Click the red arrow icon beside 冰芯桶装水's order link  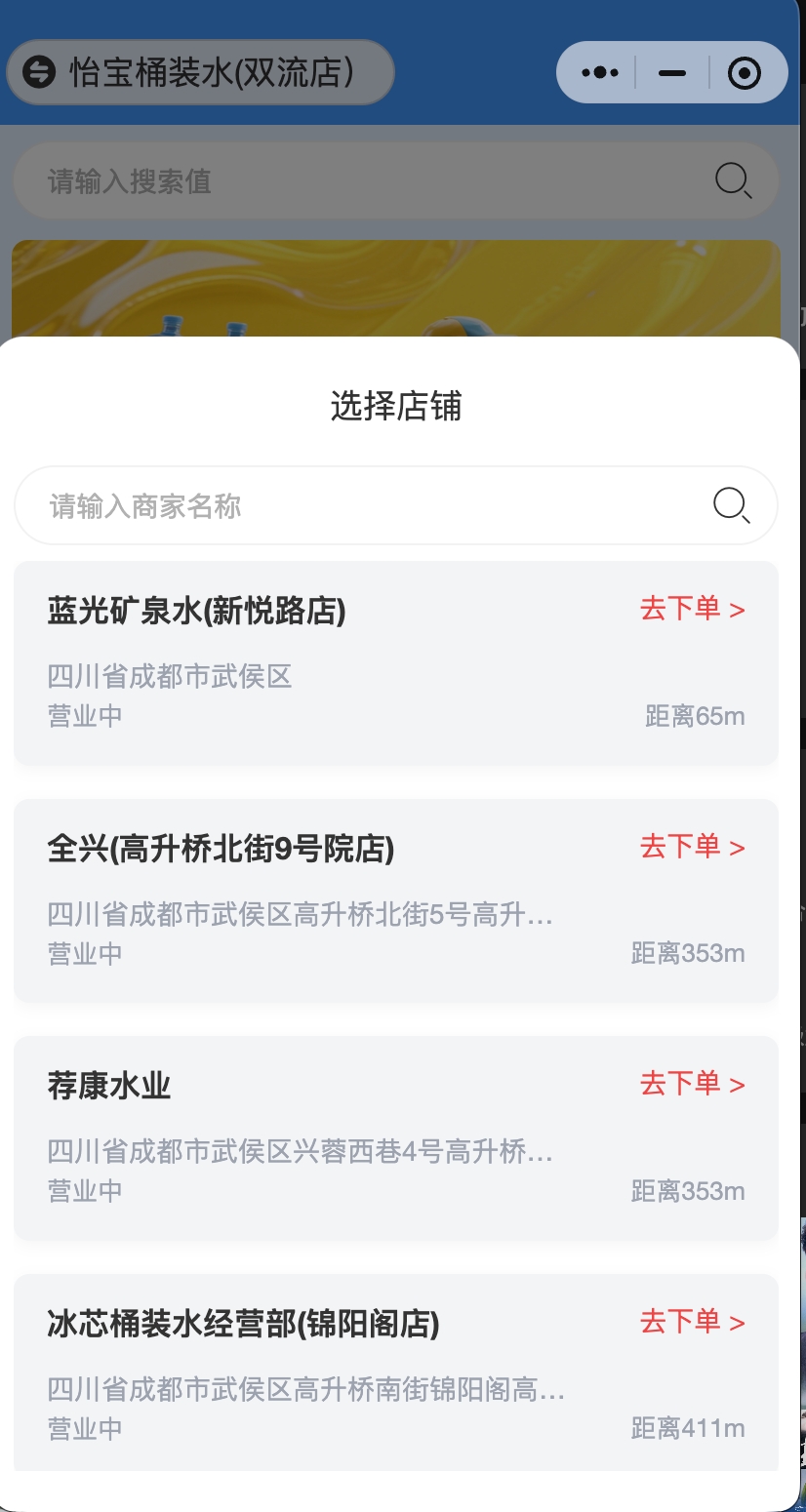point(739,1322)
